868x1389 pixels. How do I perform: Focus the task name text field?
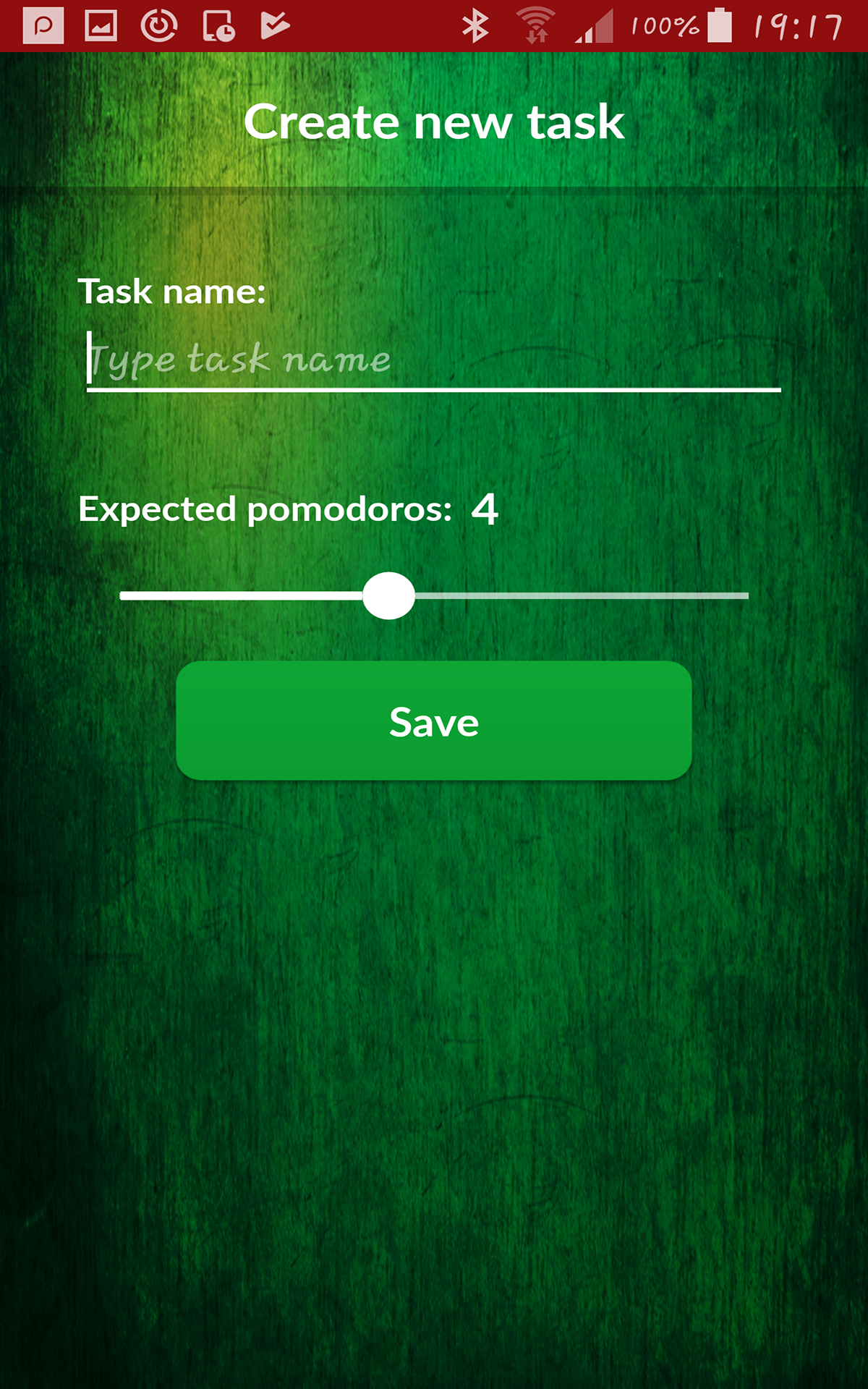pyautogui.click(x=433, y=360)
